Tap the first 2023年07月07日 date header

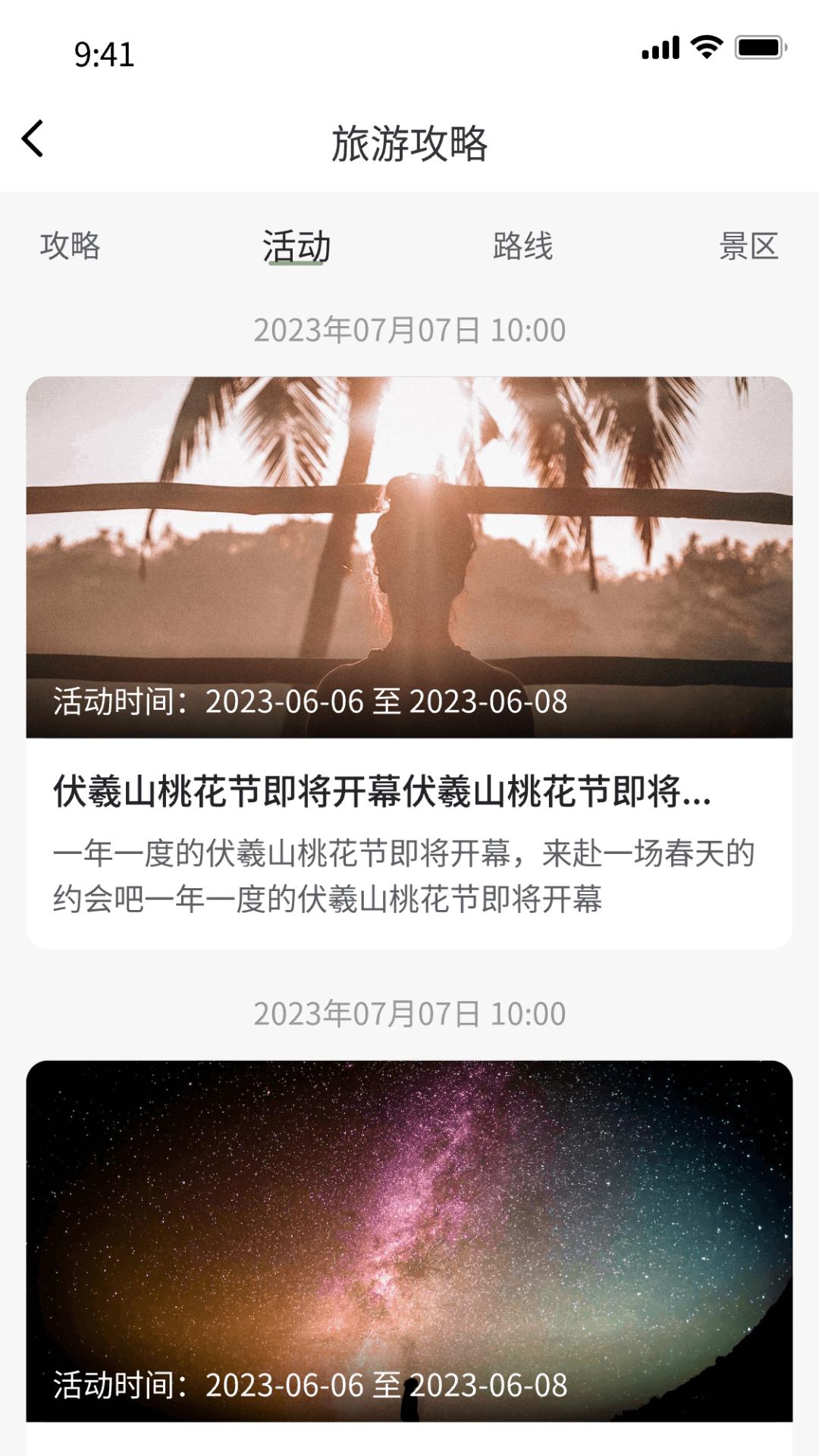pos(409,329)
